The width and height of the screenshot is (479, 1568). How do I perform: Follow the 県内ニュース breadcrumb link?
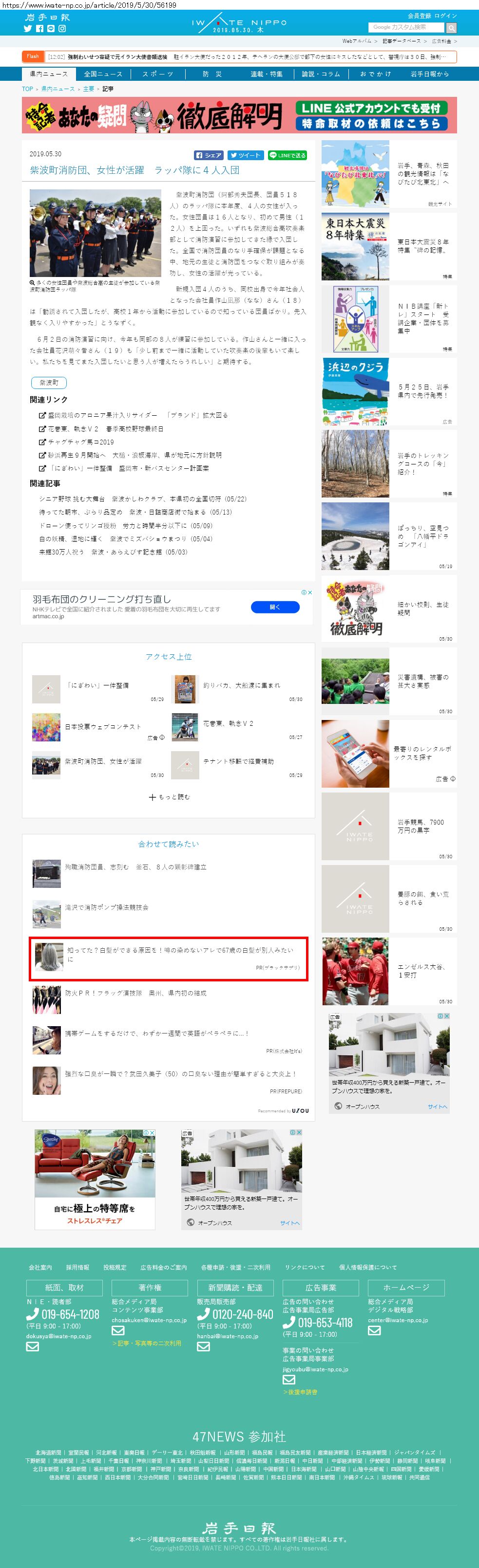coord(58,89)
